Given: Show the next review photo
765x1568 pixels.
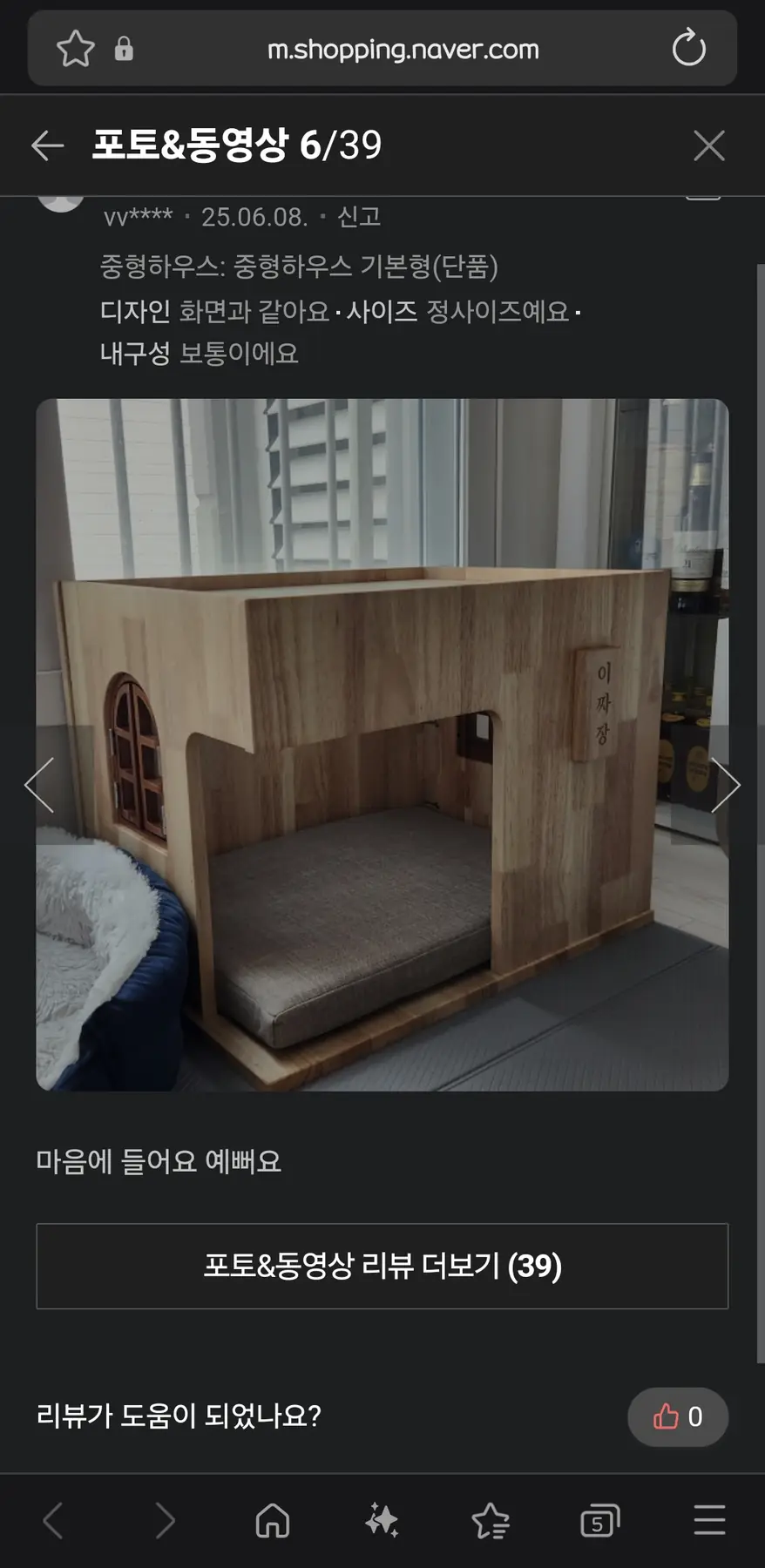Looking at the screenshot, I should [x=724, y=785].
